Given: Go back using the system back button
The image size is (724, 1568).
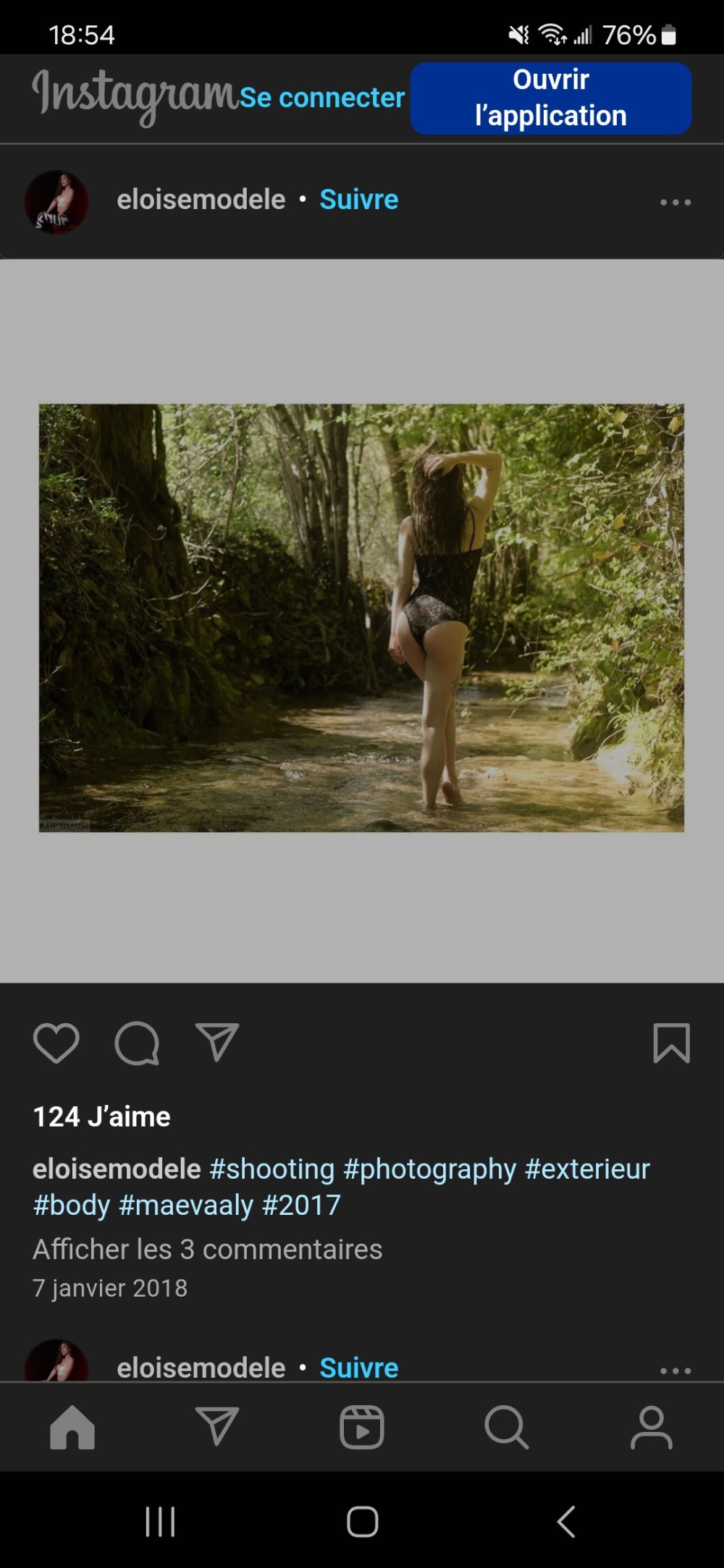Looking at the screenshot, I should click(566, 1521).
